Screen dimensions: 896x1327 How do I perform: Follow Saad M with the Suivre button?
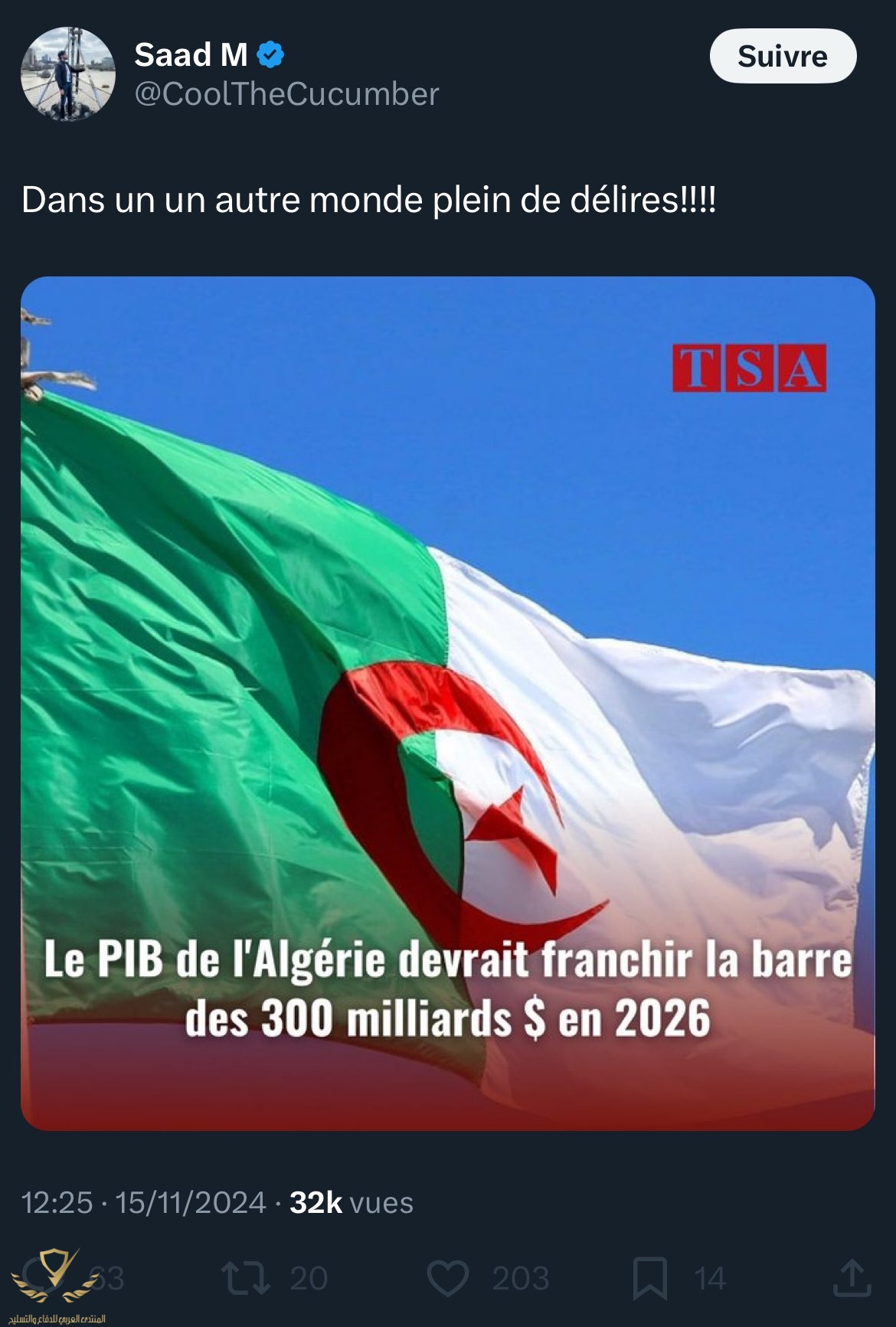(x=782, y=56)
